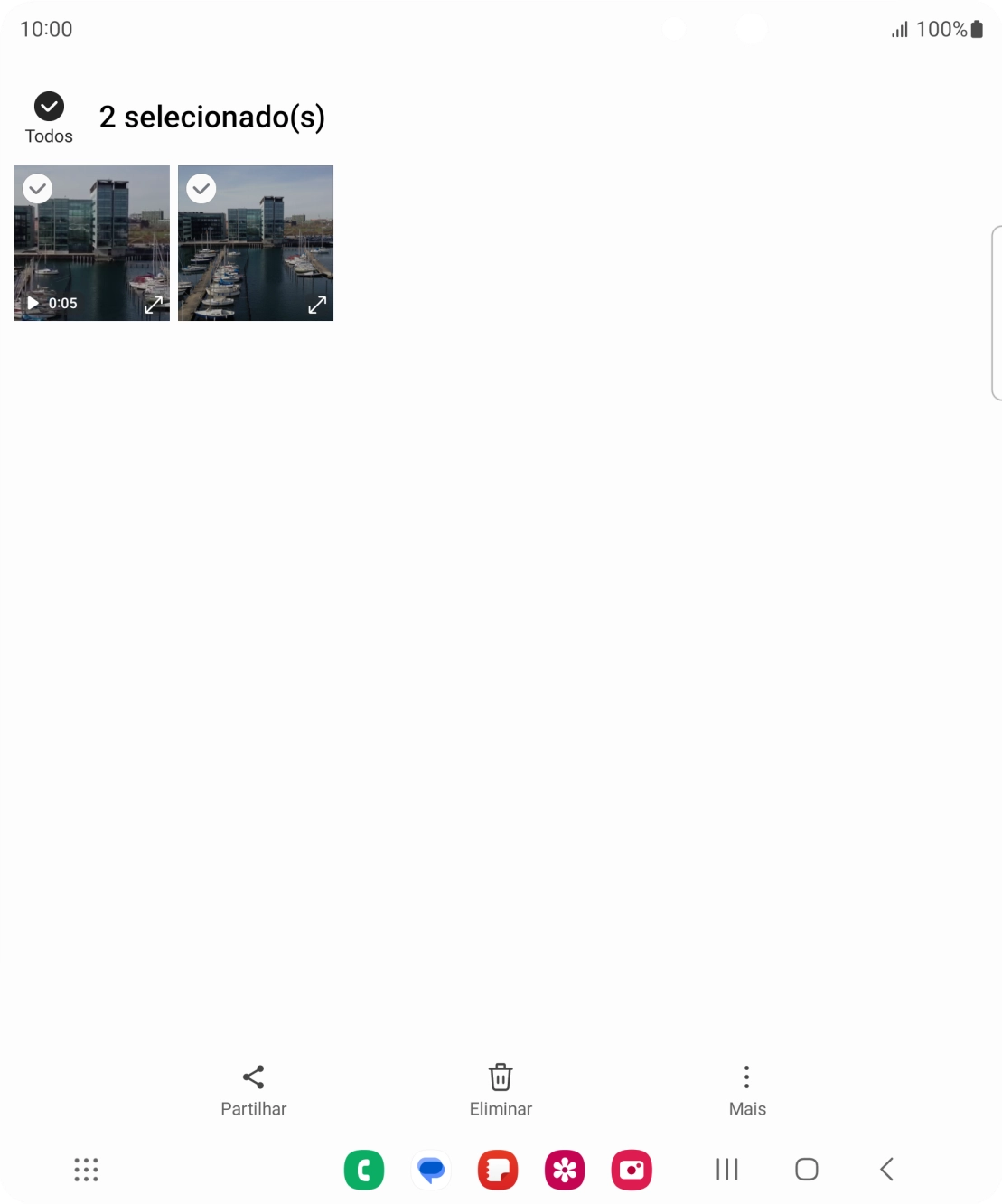Screen dimensions: 1002x1204
Task: Launch the orange Notes app
Action: tap(498, 1170)
